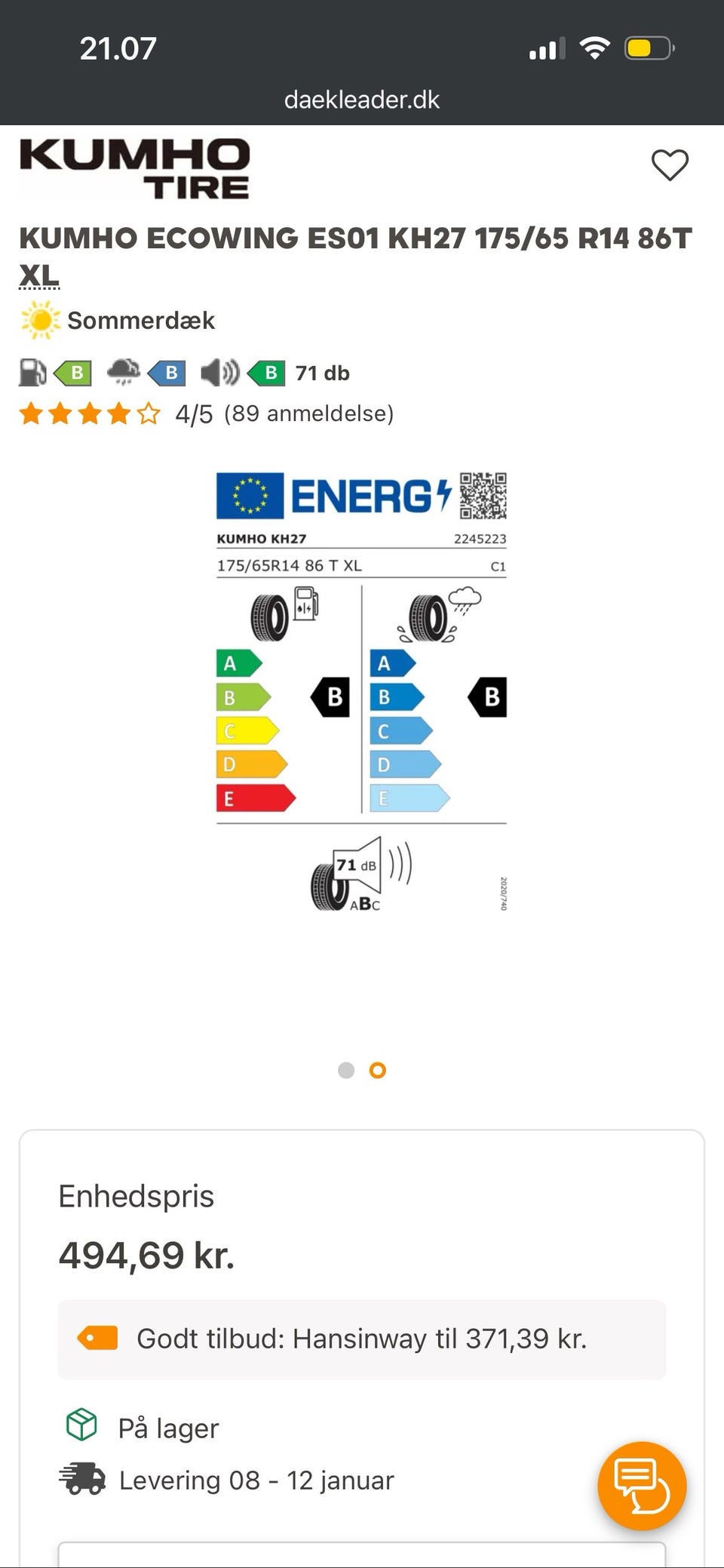Add tire to favorites with heart icon
Screen dimensions: 724x1568
tap(670, 165)
